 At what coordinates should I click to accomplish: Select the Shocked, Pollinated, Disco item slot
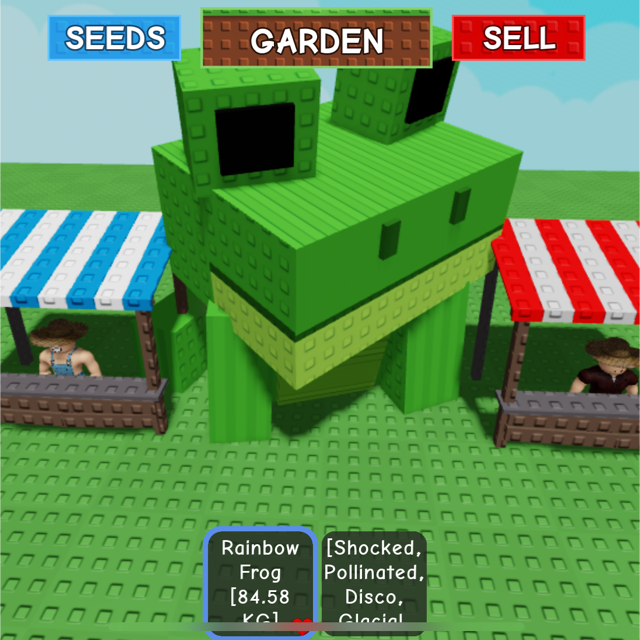[x=375, y=584]
